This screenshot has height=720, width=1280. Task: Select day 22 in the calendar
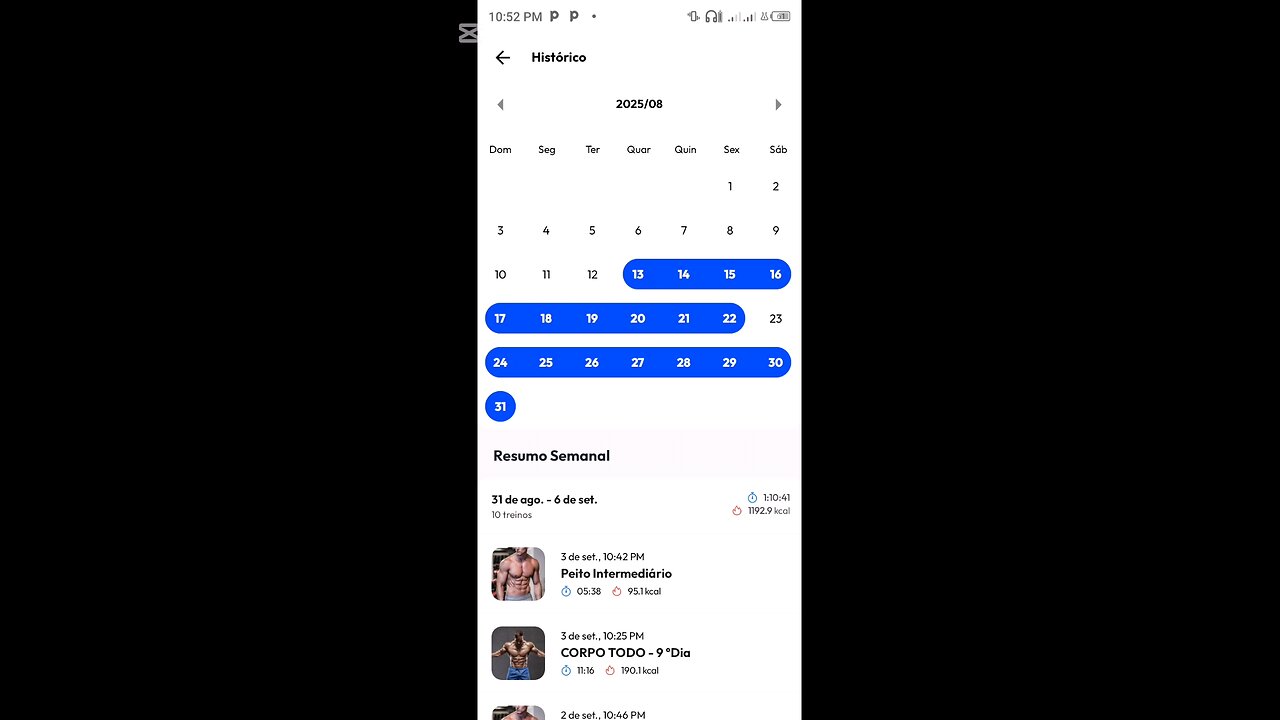tap(729, 318)
